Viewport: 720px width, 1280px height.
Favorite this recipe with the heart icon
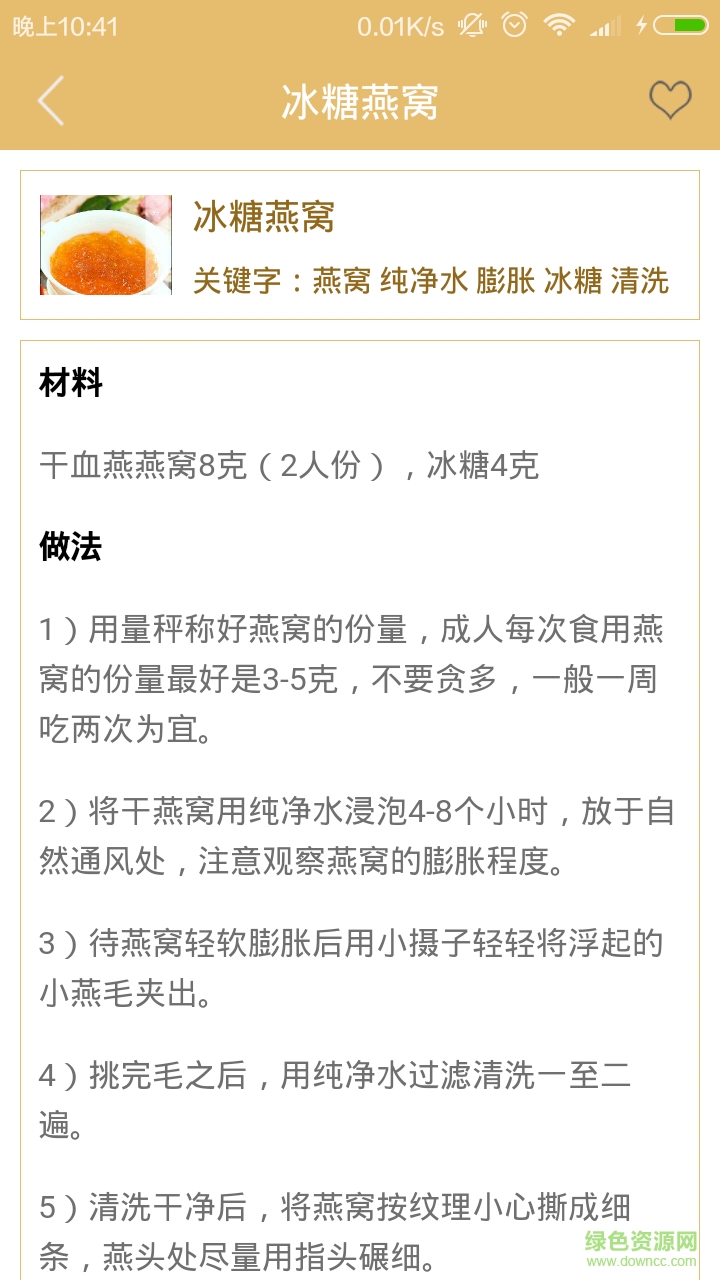tap(670, 100)
